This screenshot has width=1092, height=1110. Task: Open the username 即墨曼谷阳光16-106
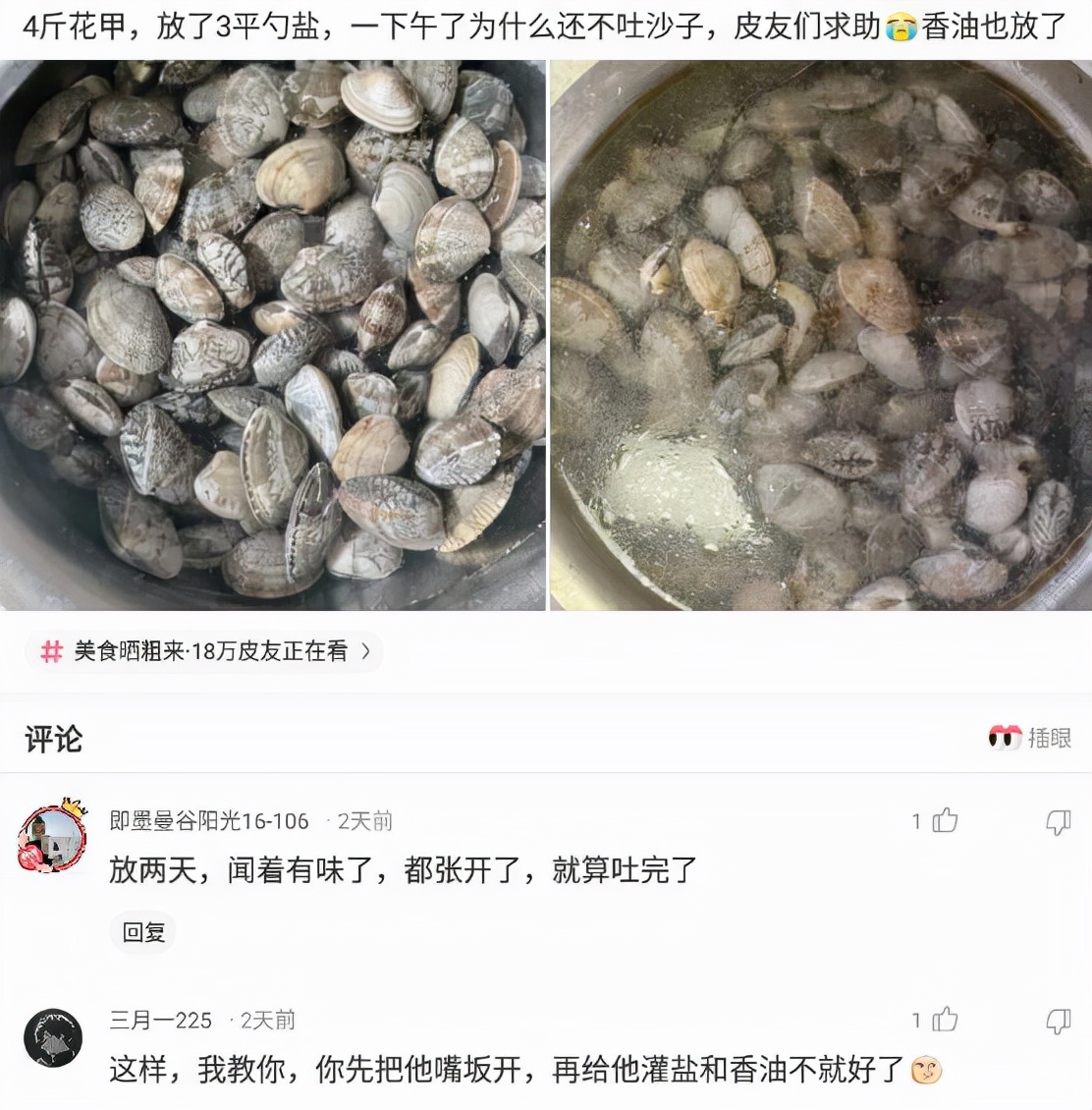[x=209, y=821]
